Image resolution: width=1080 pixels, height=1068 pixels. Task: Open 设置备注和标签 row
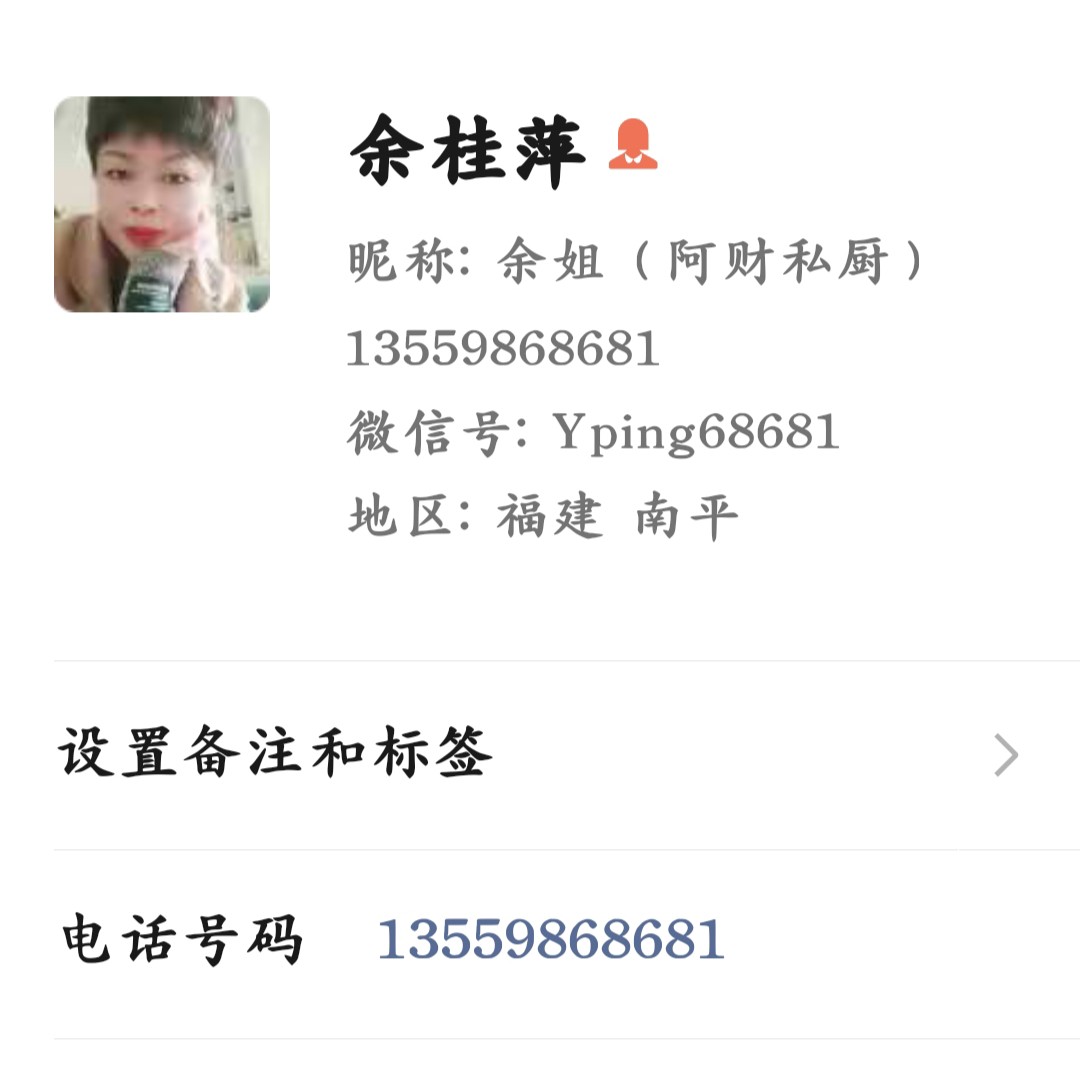540,755
